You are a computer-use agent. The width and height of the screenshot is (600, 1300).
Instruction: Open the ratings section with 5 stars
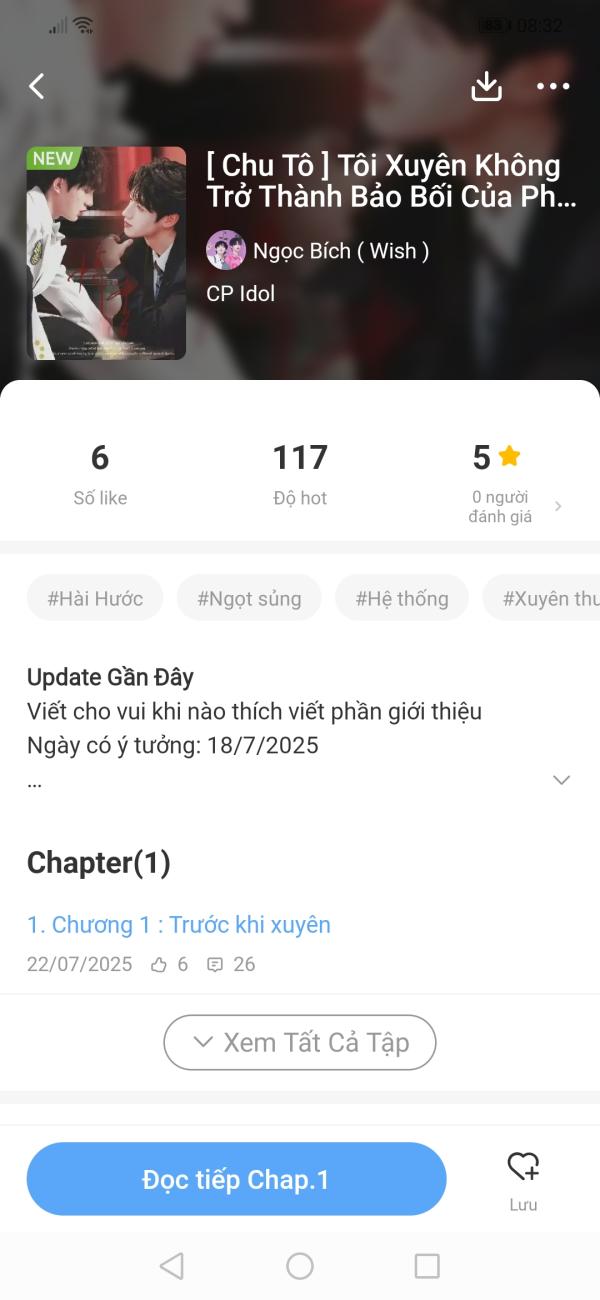click(x=508, y=482)
